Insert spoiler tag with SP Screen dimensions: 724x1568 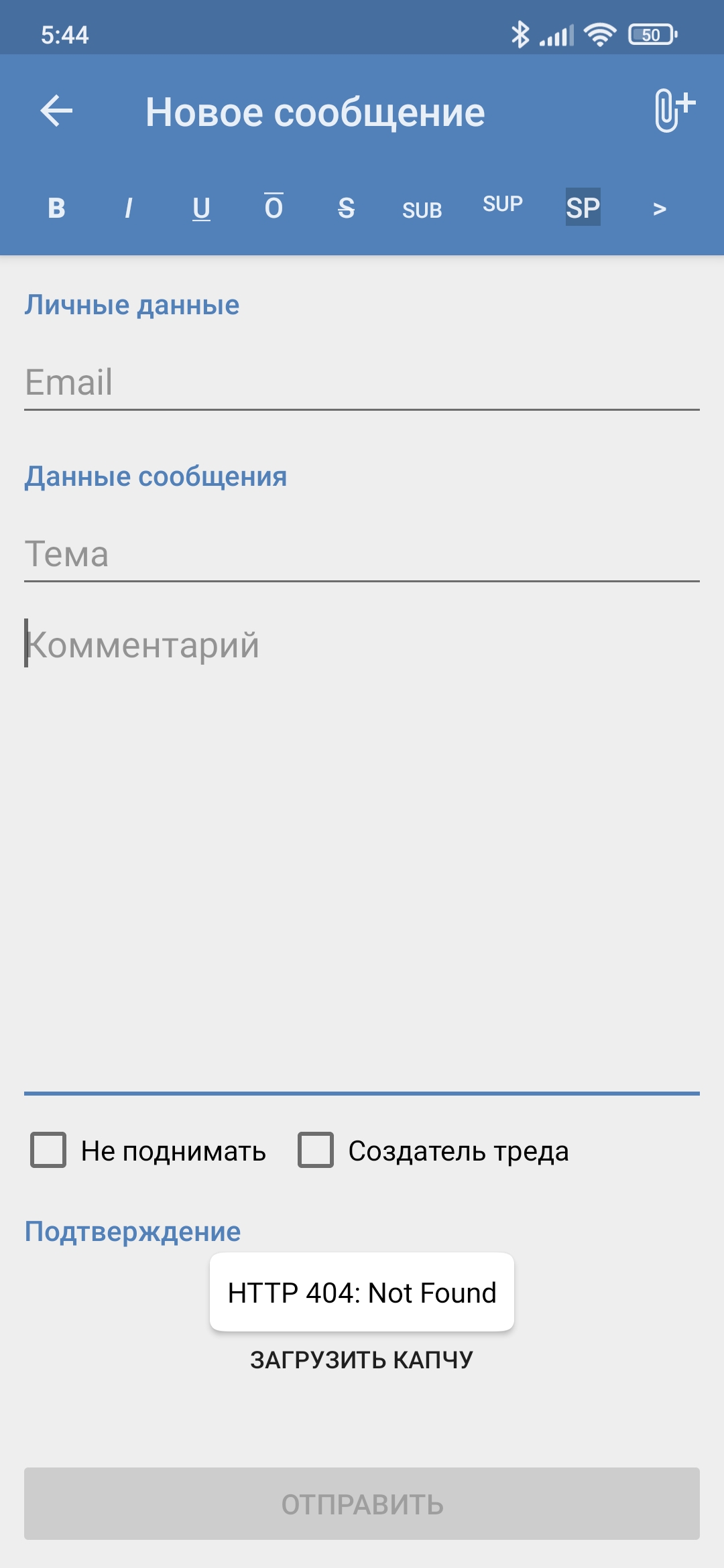point(583,207)
